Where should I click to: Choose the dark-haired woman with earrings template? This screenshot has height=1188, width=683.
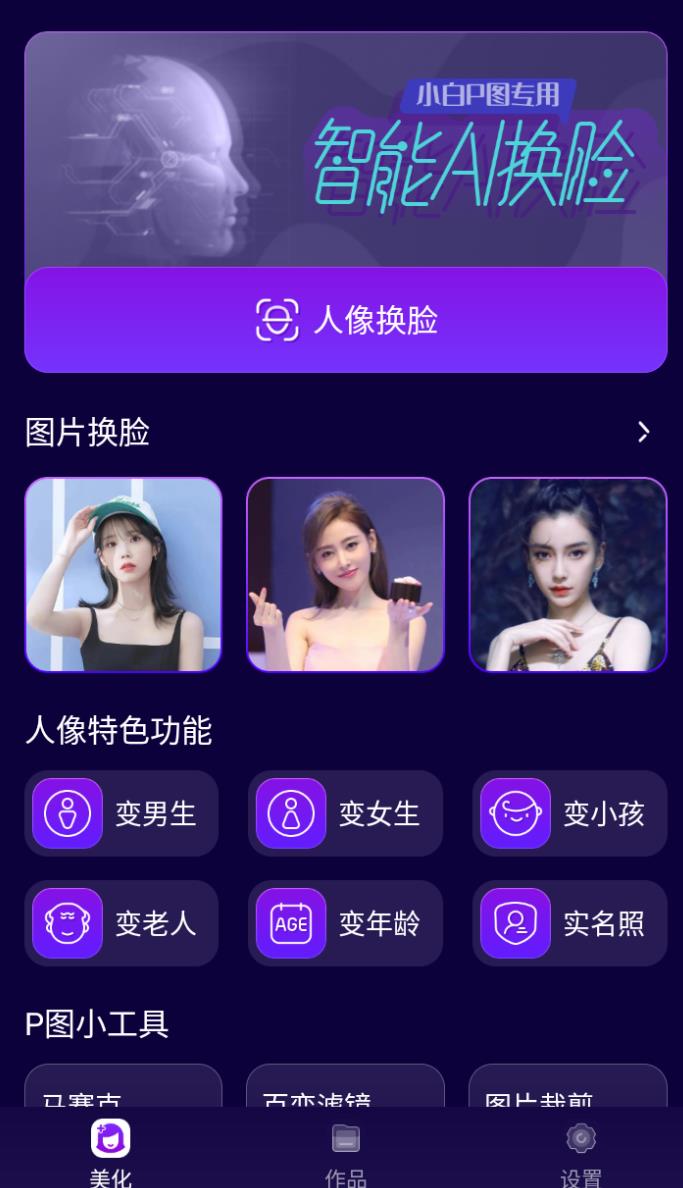tap(567, 574)
